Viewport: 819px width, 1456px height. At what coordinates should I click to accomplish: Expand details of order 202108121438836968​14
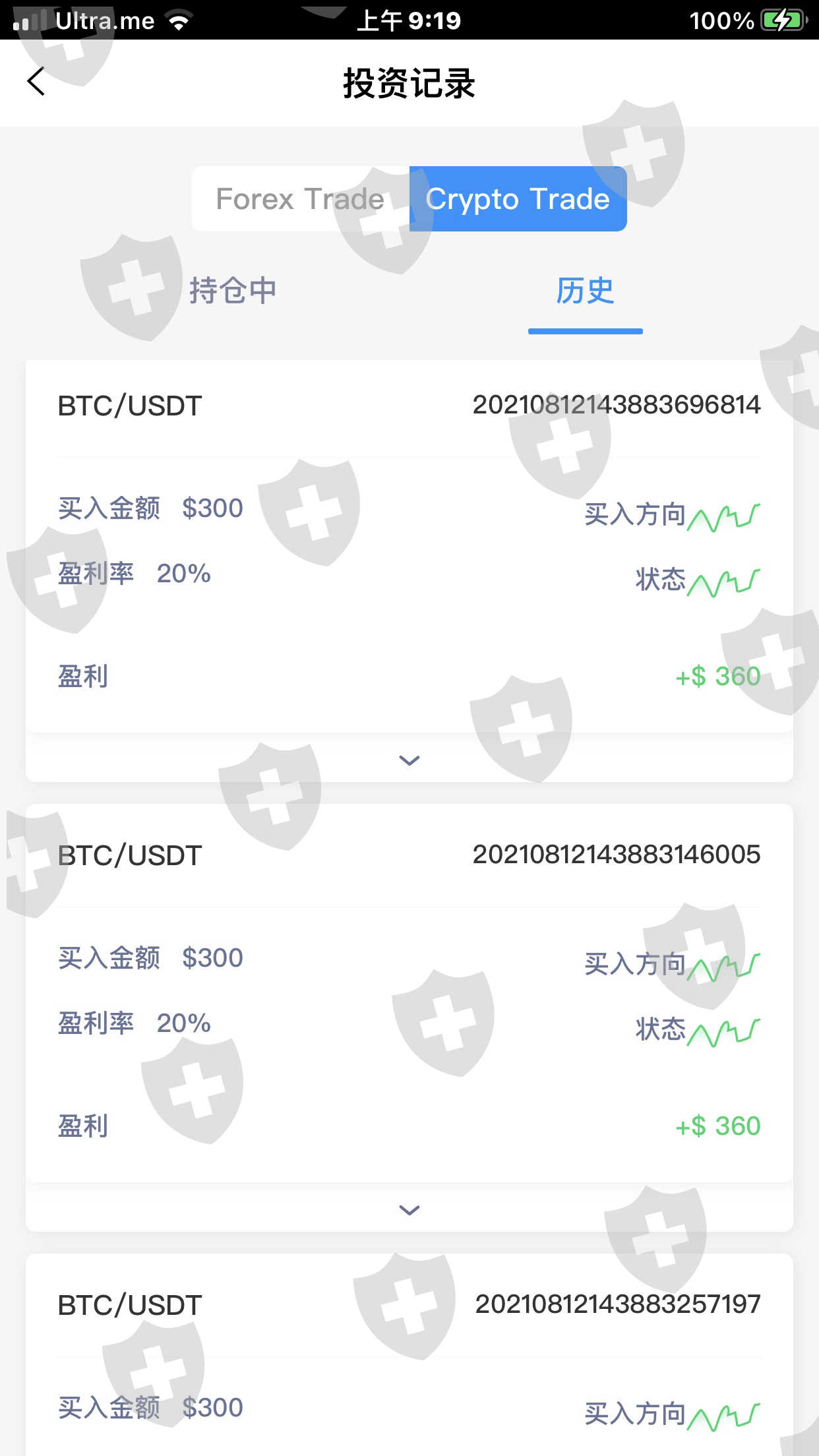click(409, 760)
